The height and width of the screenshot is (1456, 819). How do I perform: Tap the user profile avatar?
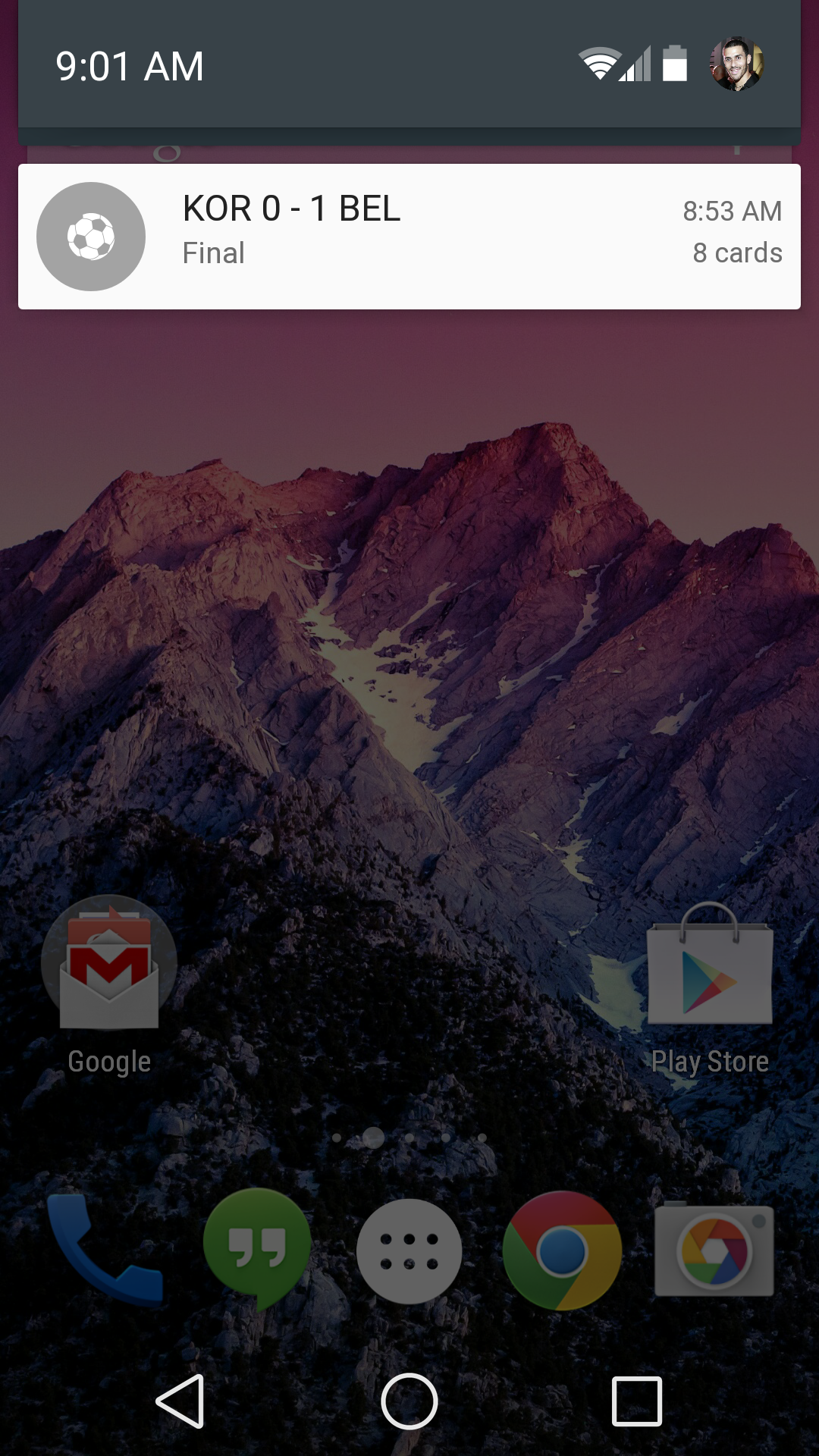coord(736,64)
